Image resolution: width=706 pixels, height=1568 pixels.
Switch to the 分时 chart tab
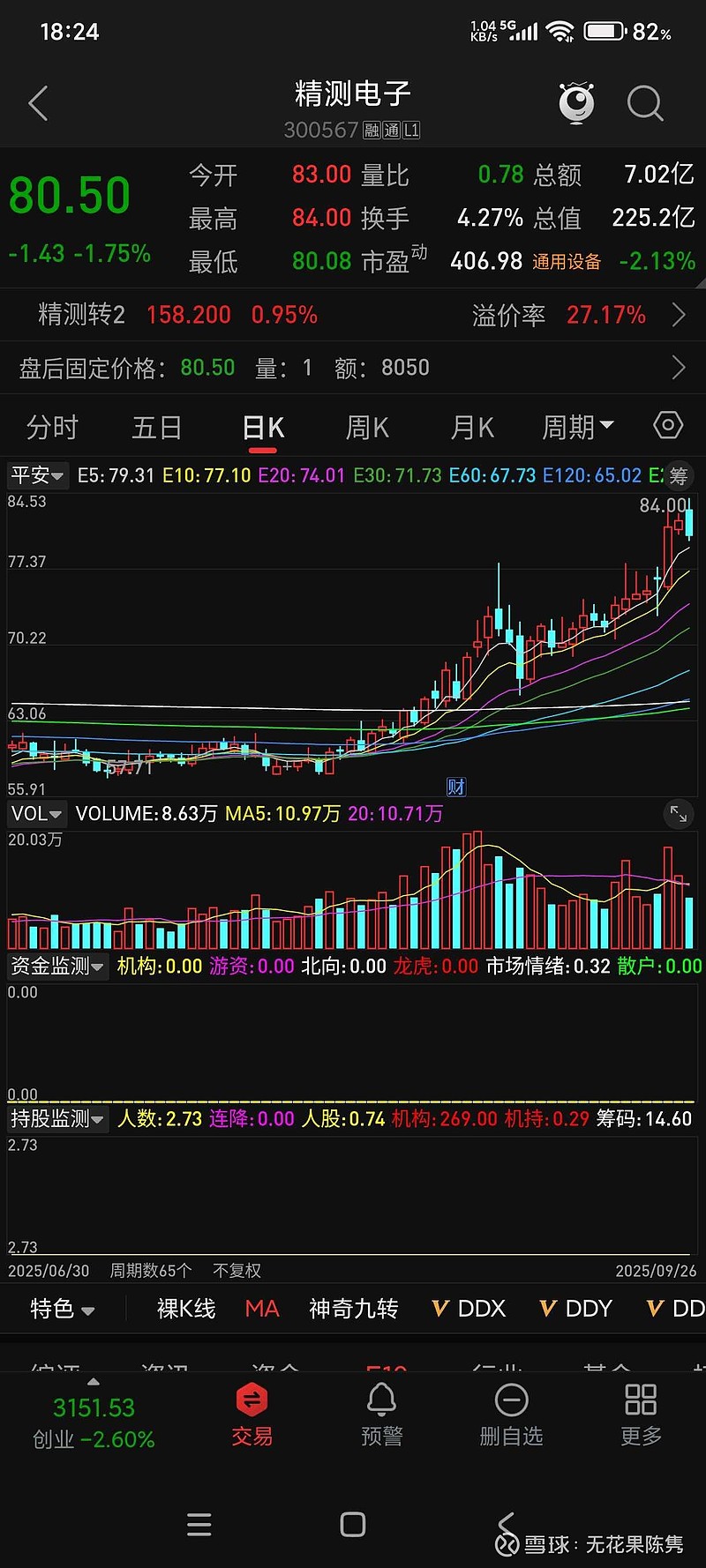(x=52, y=428)
